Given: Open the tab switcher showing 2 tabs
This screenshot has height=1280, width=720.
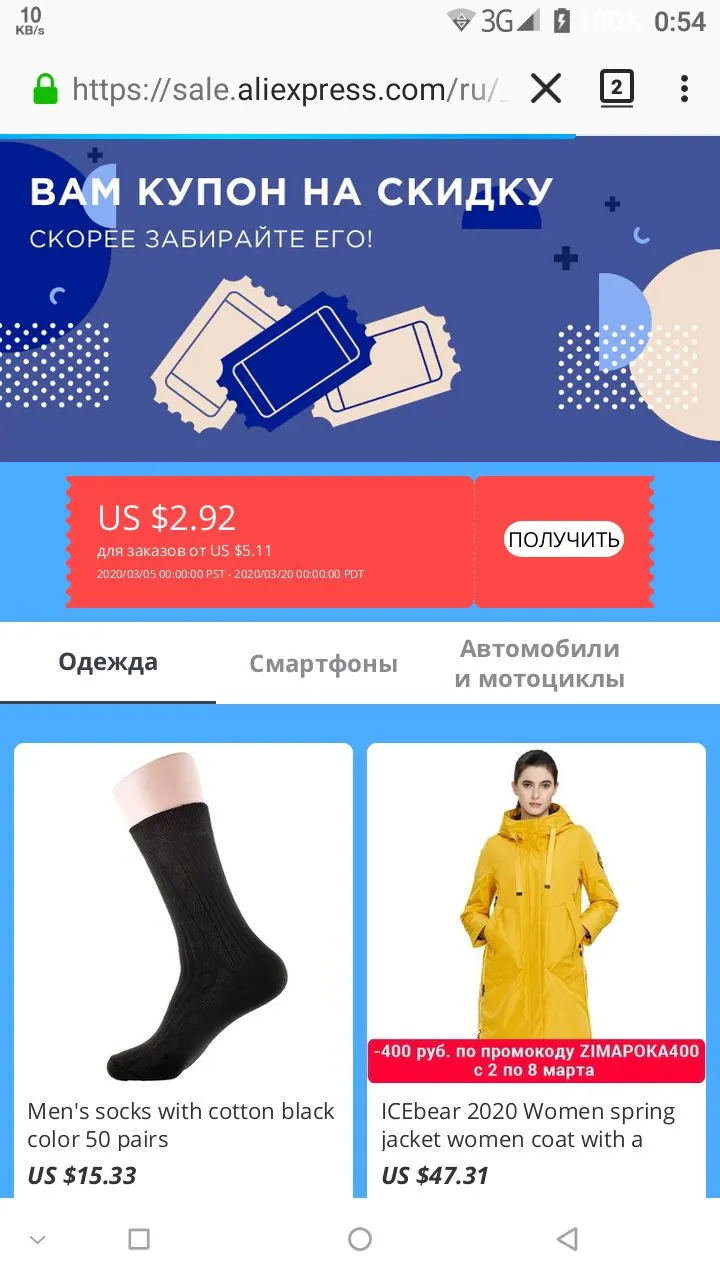Looking at the screenshot, I should [x=616, y=89].
